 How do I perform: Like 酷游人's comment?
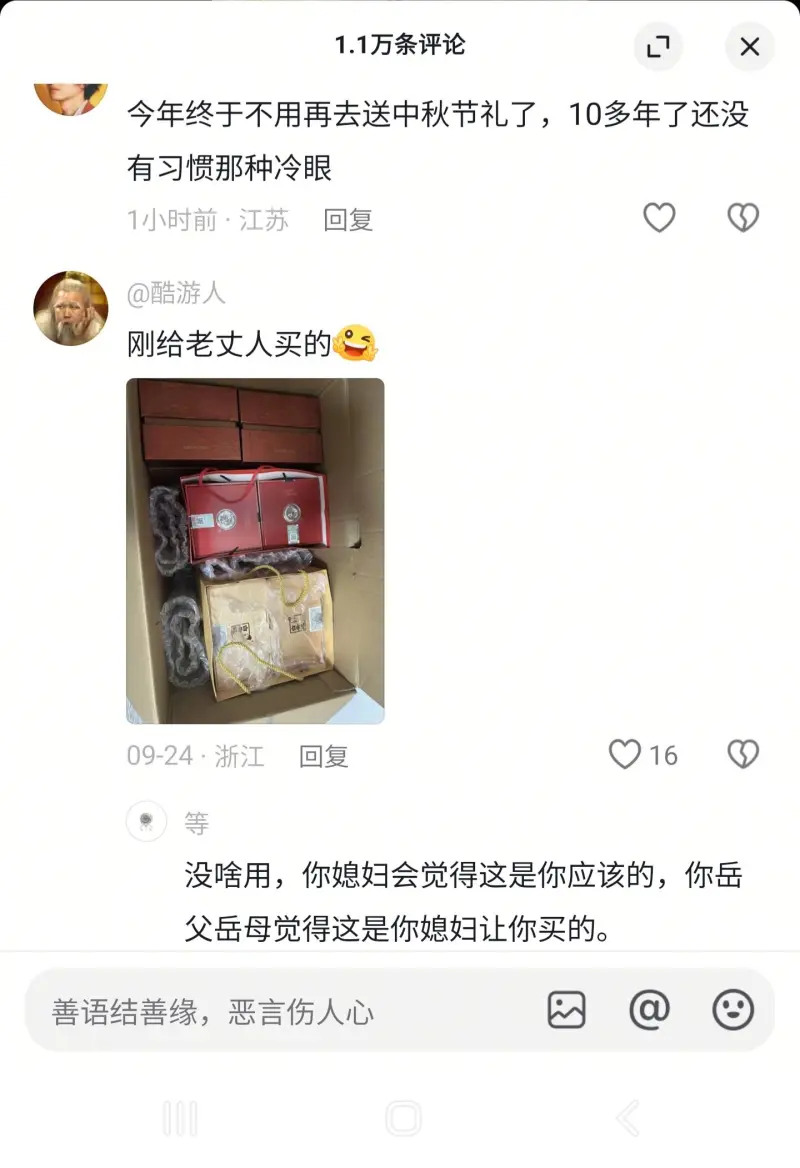tap(626, 755)
